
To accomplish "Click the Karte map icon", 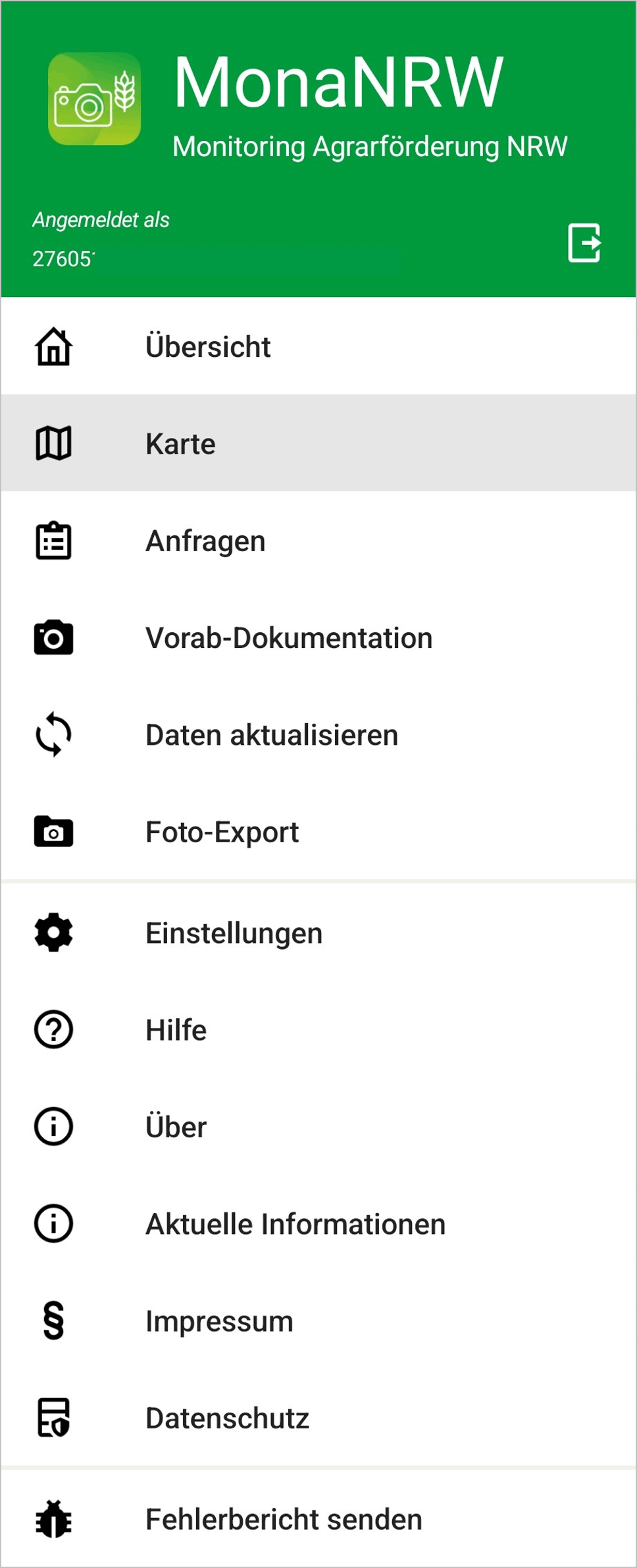I will coord(53,443).
